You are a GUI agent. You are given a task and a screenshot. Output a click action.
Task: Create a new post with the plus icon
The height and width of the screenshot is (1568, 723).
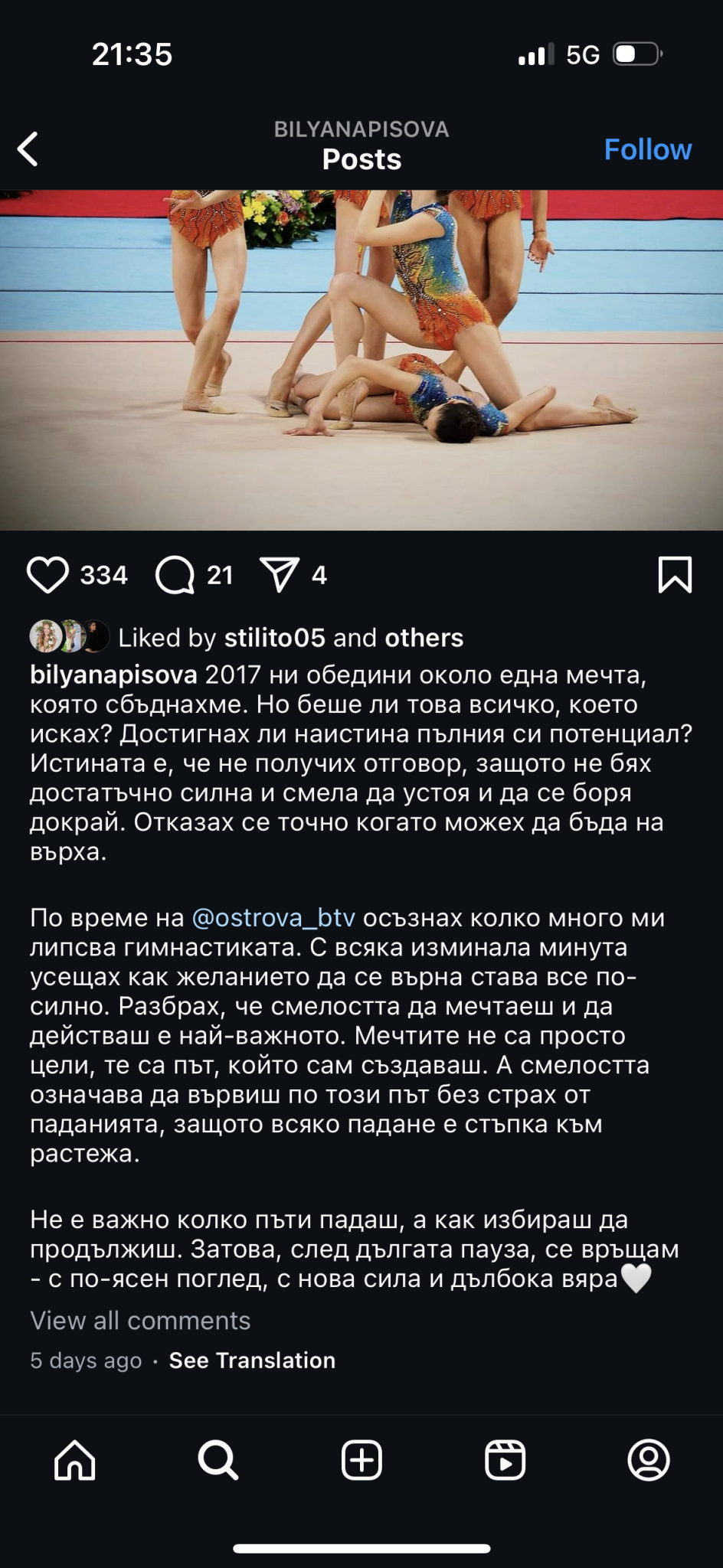coord(361,1460)
